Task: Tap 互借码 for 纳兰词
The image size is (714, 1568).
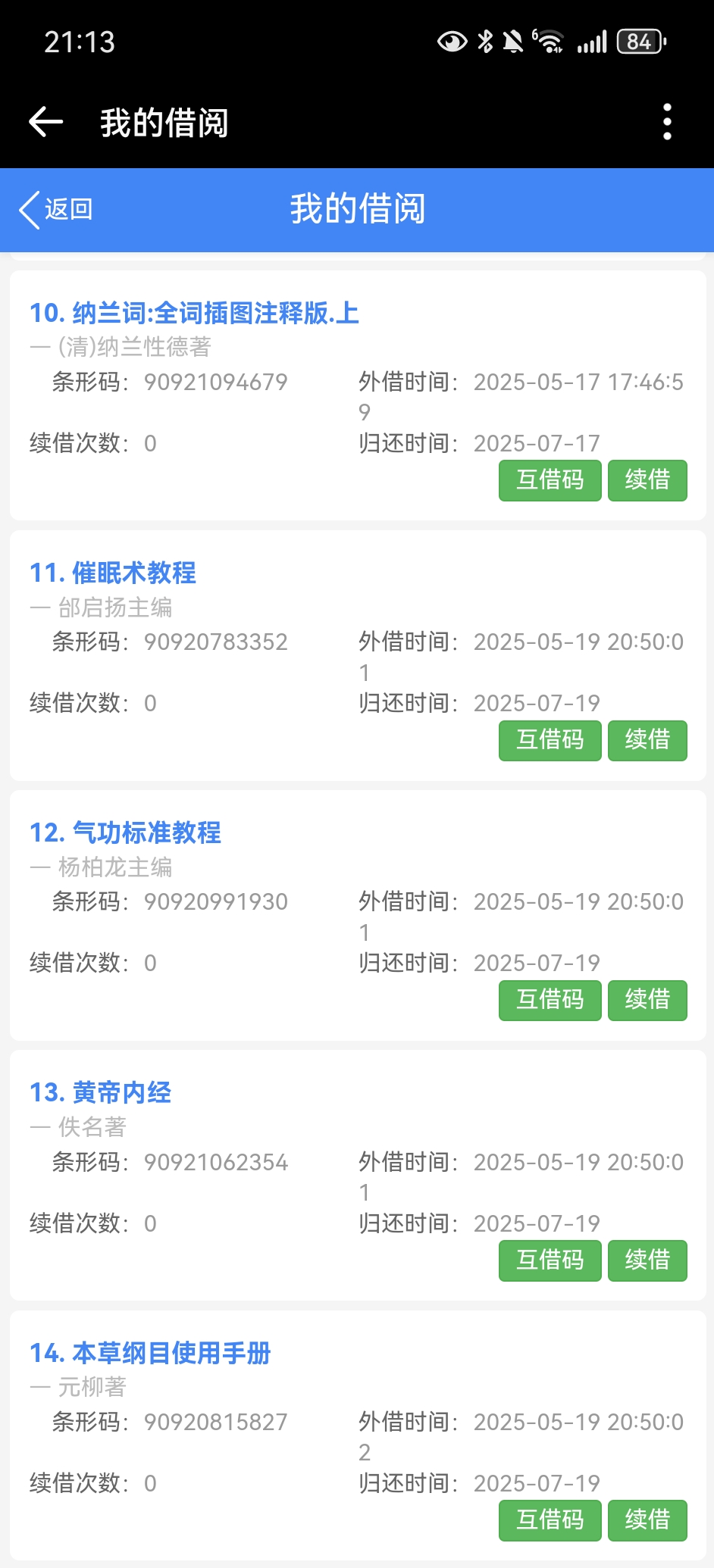Action: tap(550, 480)
